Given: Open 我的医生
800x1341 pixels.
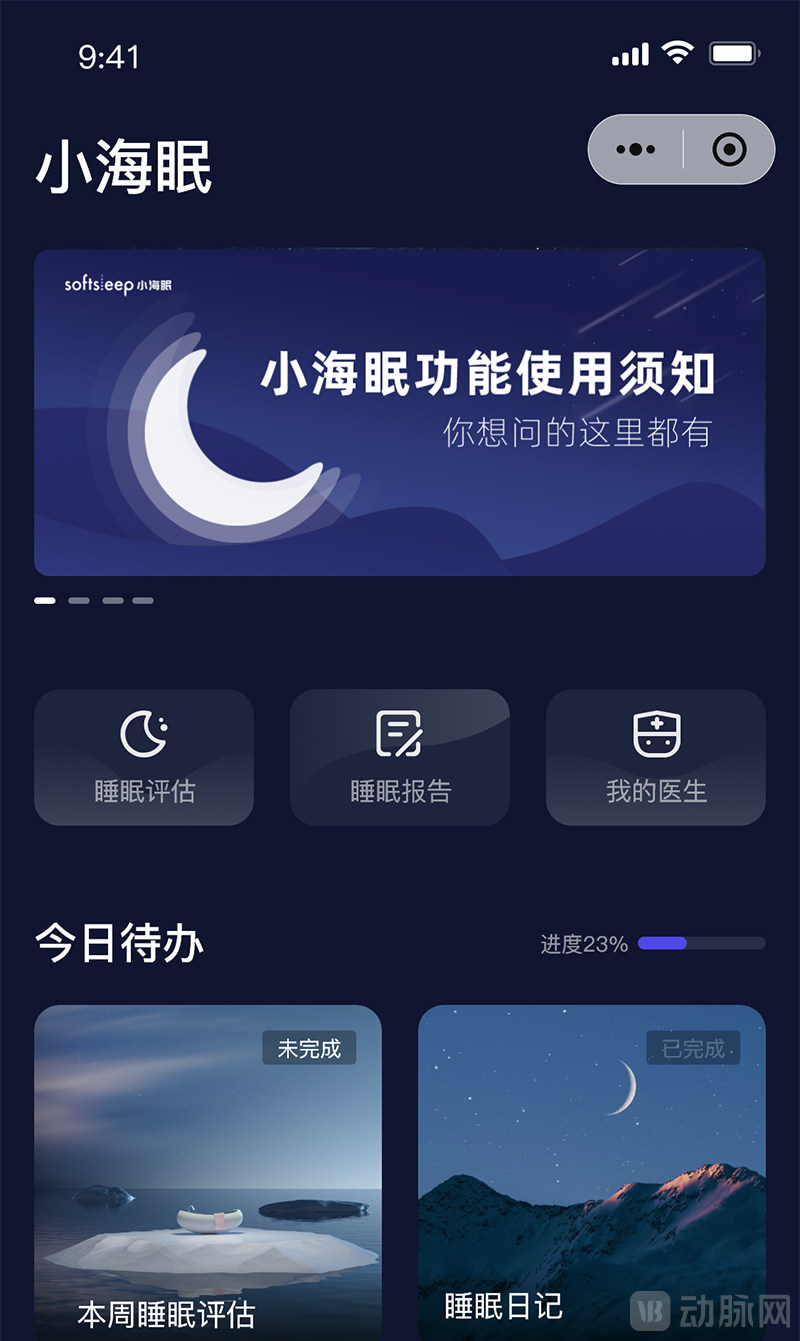Looking at the screenshot, I should (656, 757).
